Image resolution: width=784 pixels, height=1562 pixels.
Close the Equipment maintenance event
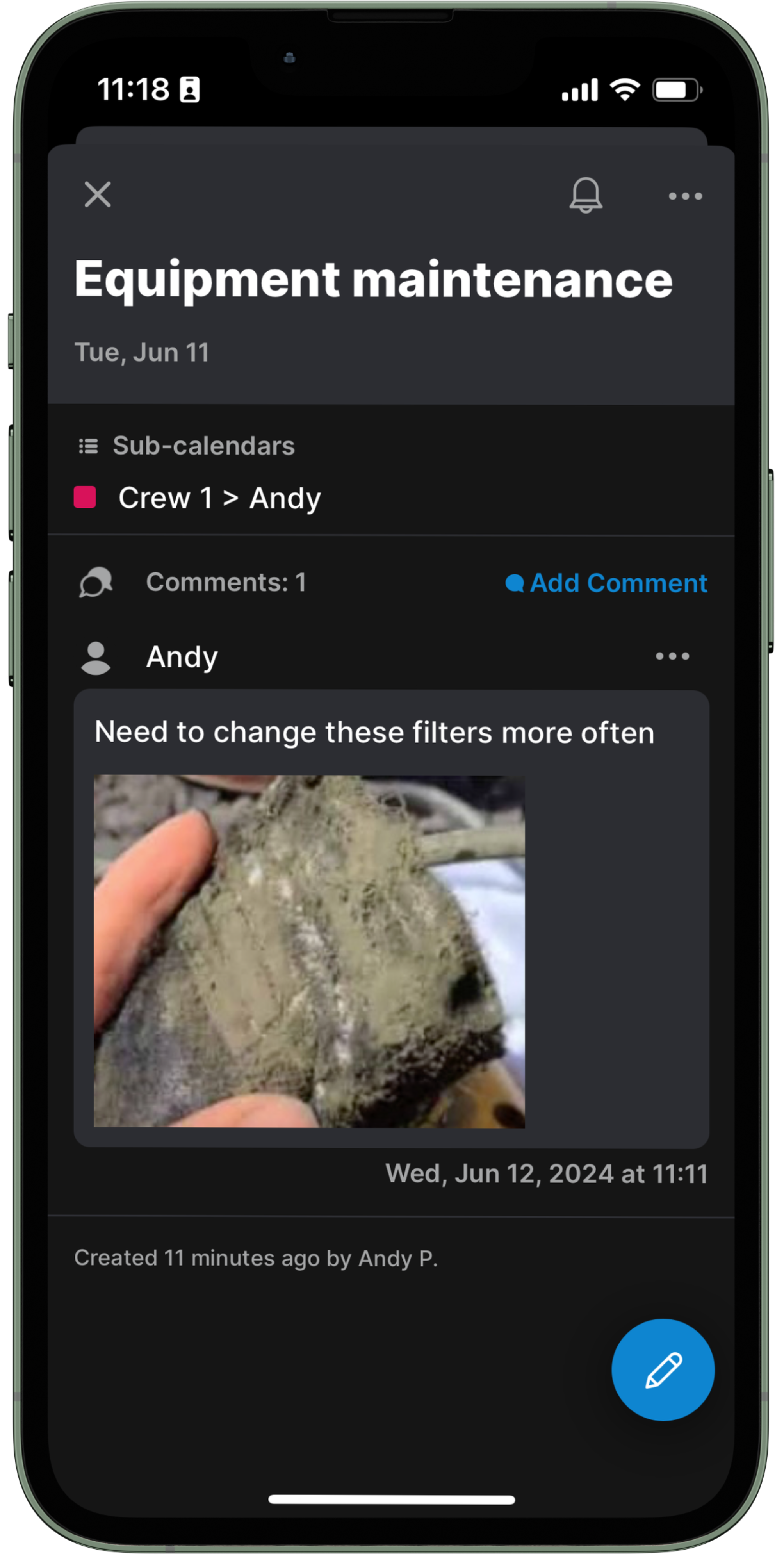point(98,194)
